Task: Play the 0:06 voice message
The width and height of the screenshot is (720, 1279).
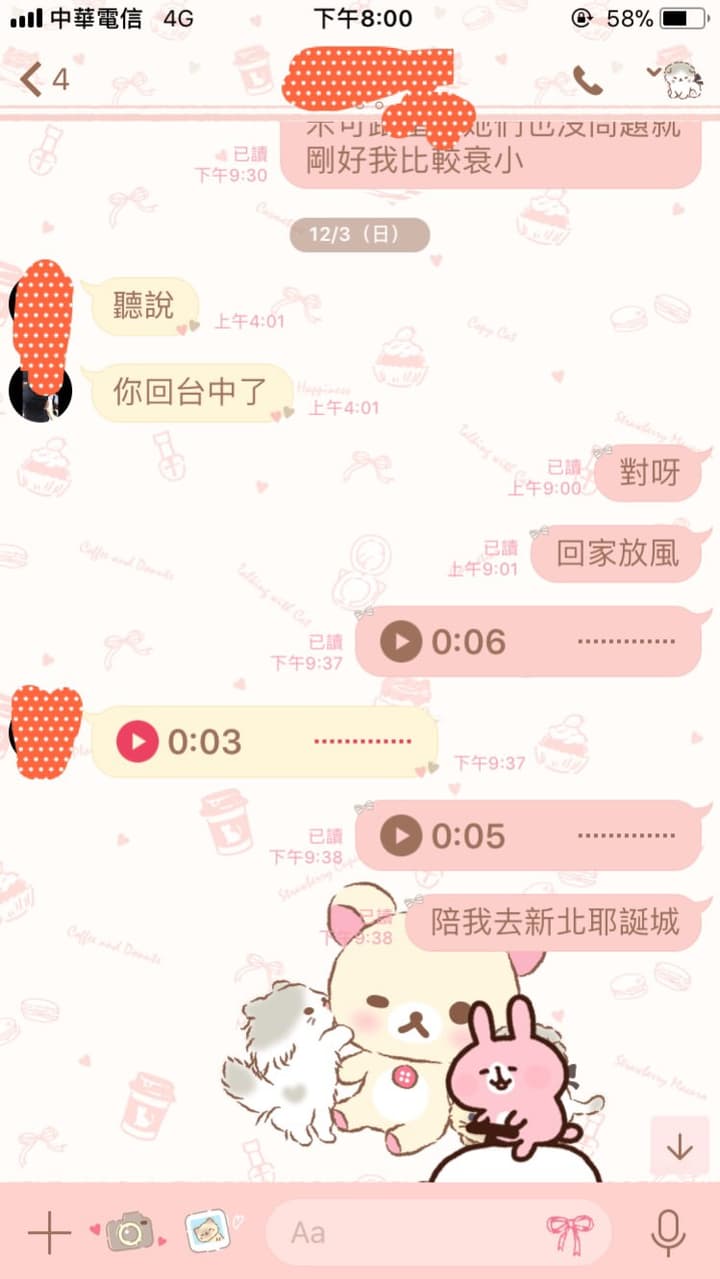Action: [x=401, y=641]
